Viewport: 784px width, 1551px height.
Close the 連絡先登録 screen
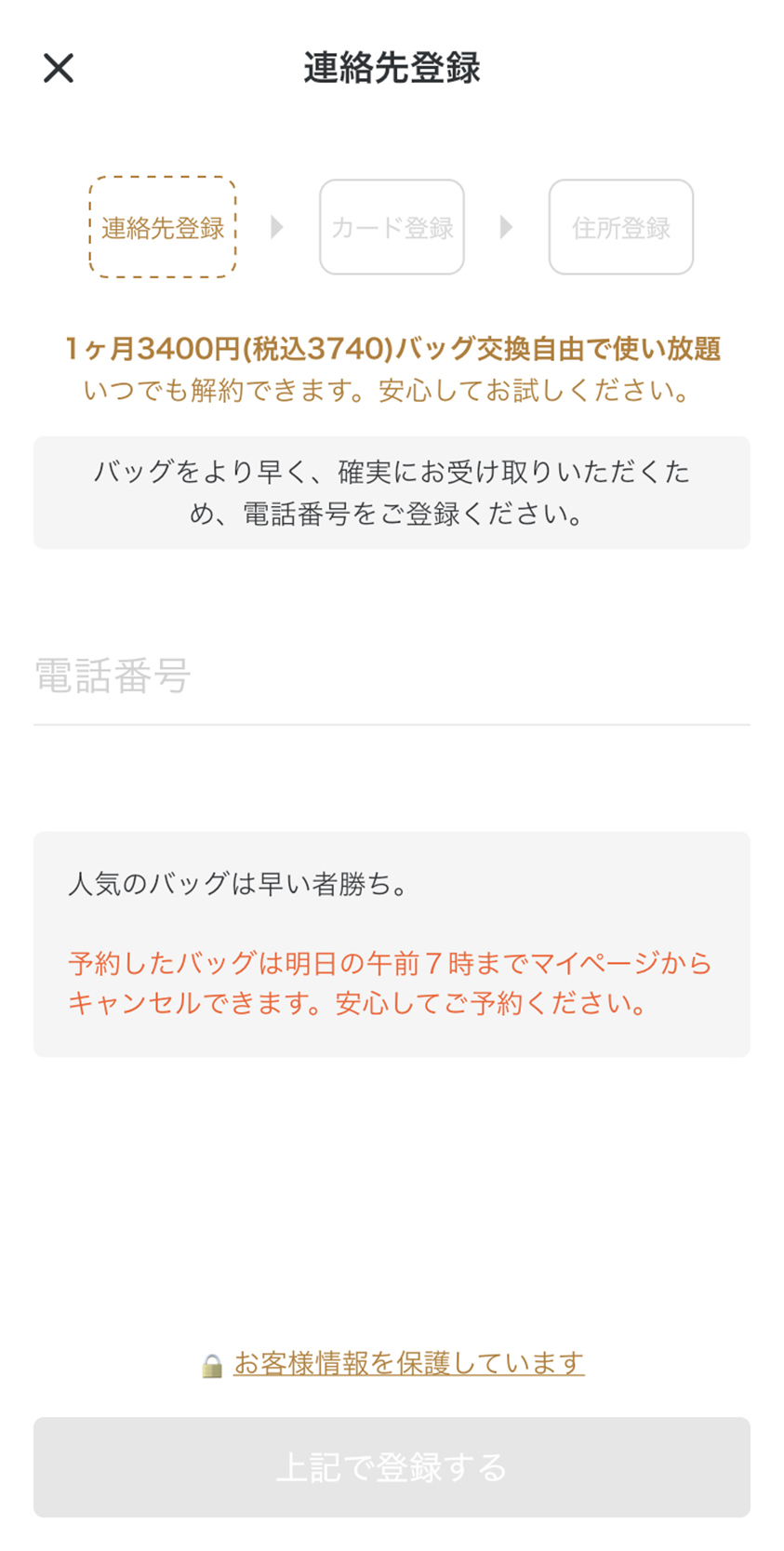[x=59, y=68]
